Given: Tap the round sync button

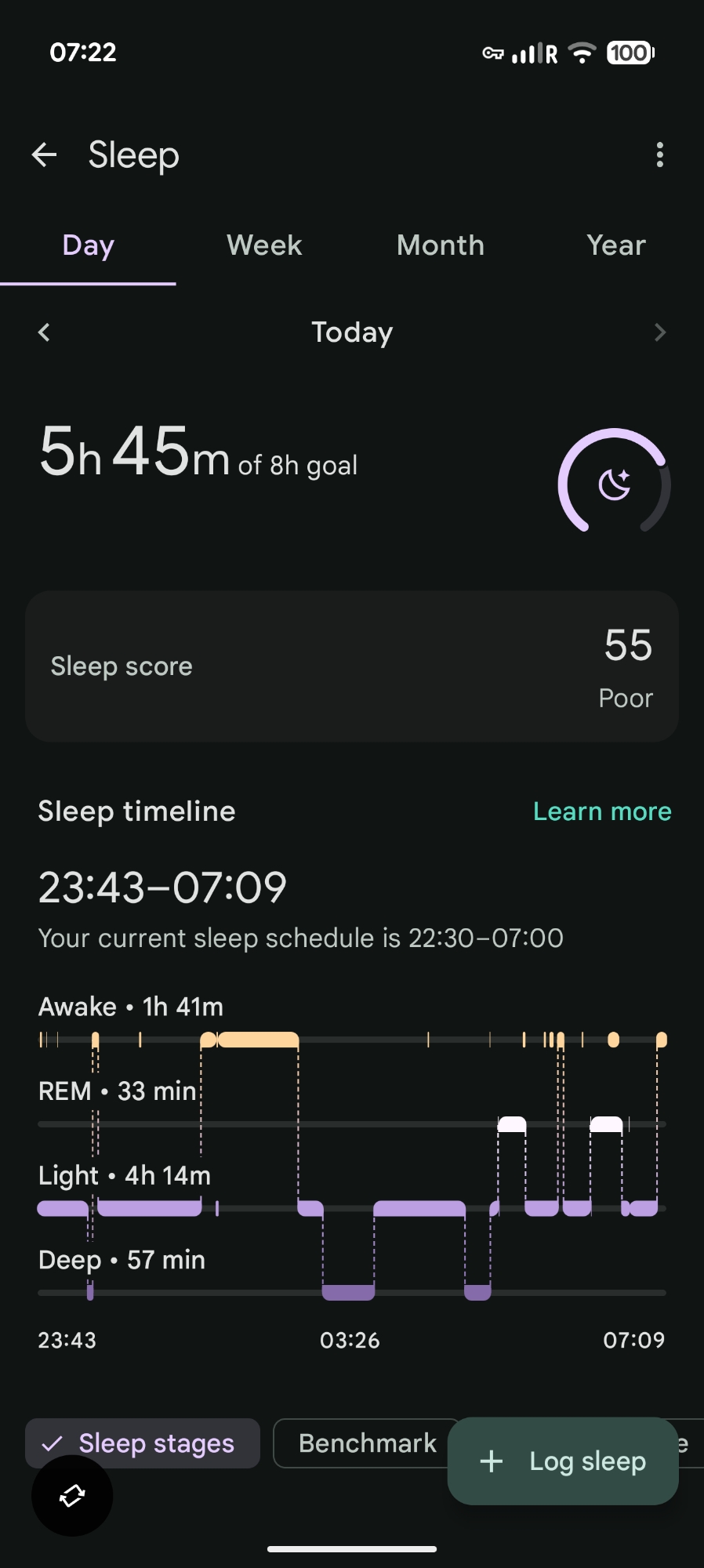Looking at the screenshot, I should [x=72, y=1496].
